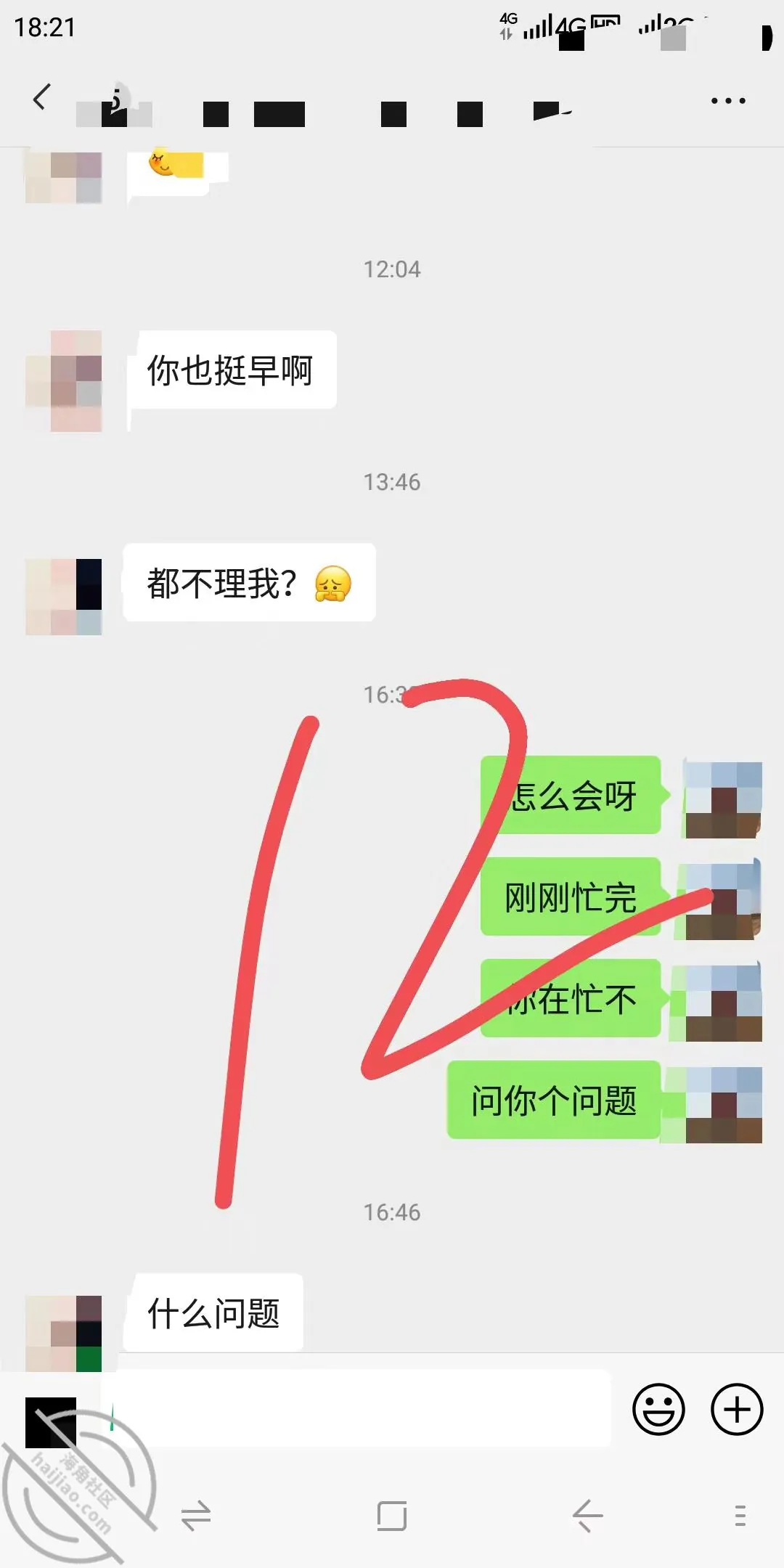Tap the system back navigation button
Viewport: 784px width, 1568px height.
click(587, 1516)
